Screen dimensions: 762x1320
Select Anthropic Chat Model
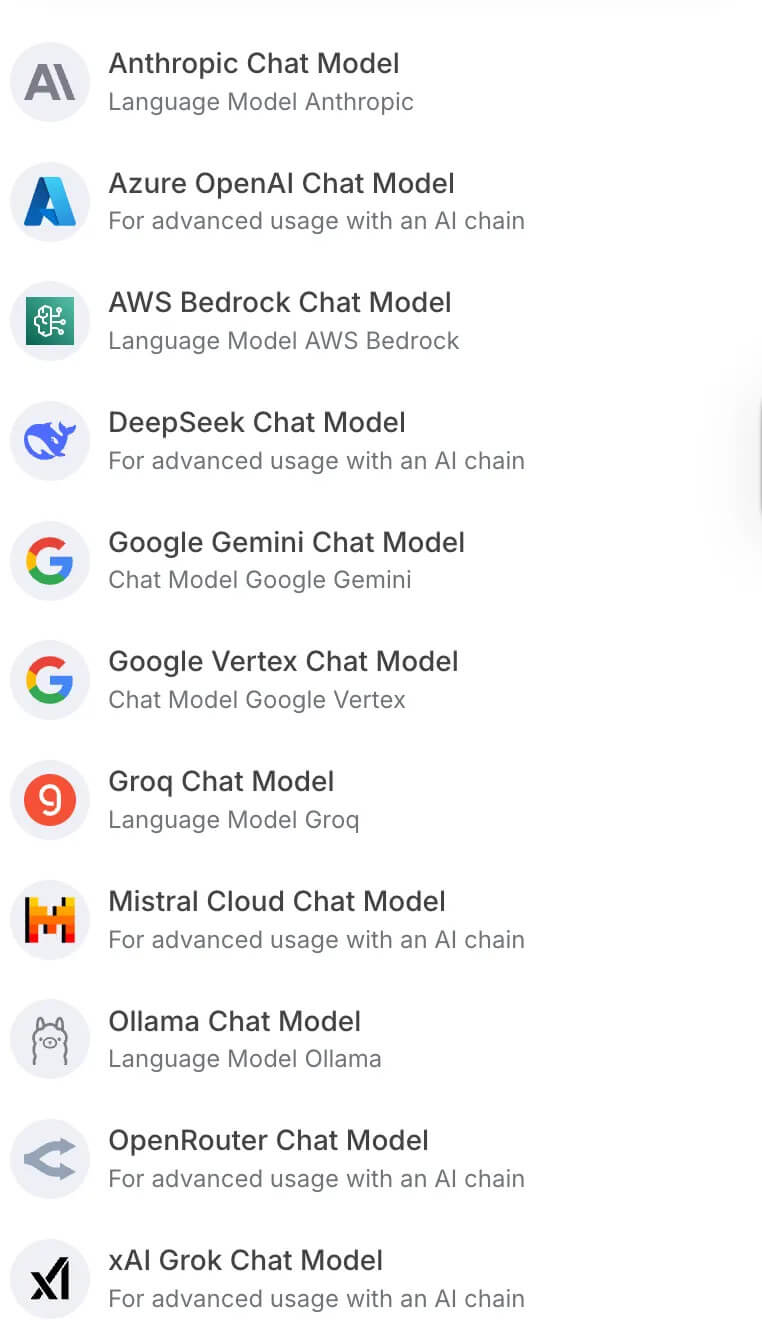tap(381, 82)
